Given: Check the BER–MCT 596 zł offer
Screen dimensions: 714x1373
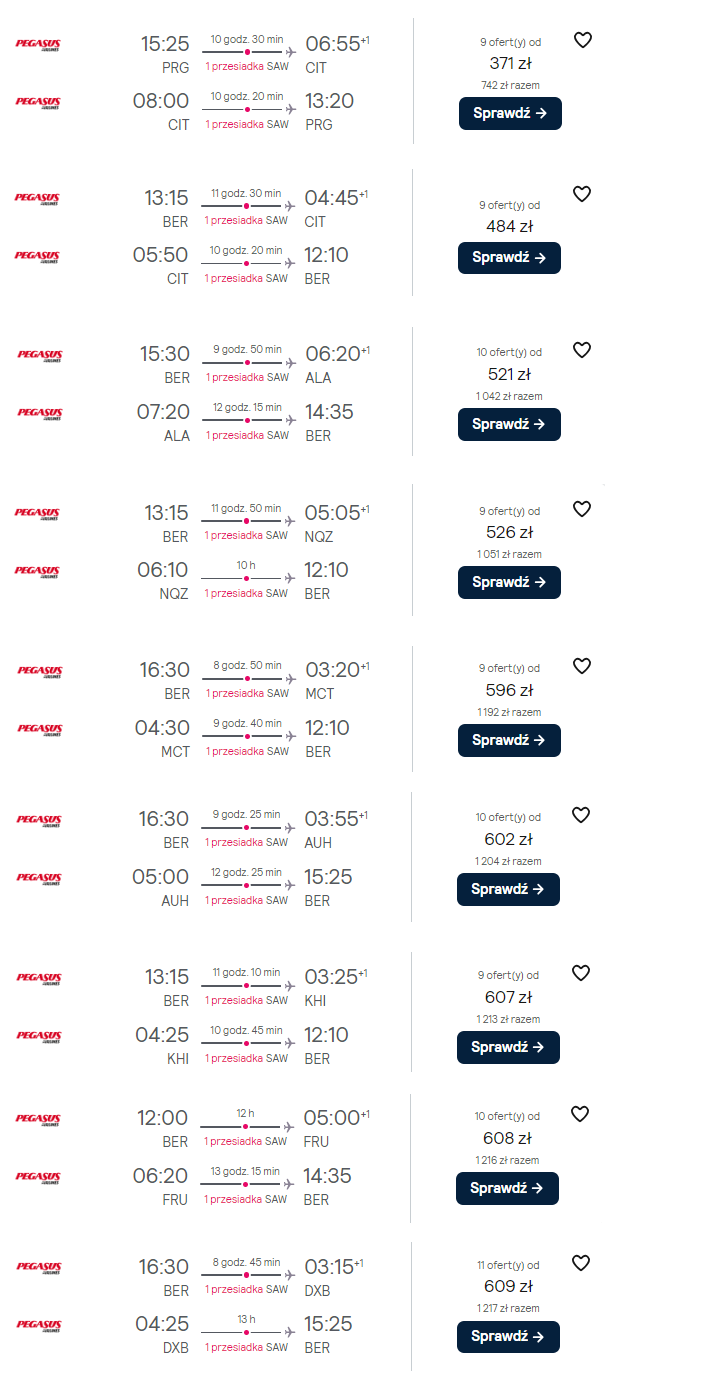Looking at the screenshot, I should [x=509, y=740].
